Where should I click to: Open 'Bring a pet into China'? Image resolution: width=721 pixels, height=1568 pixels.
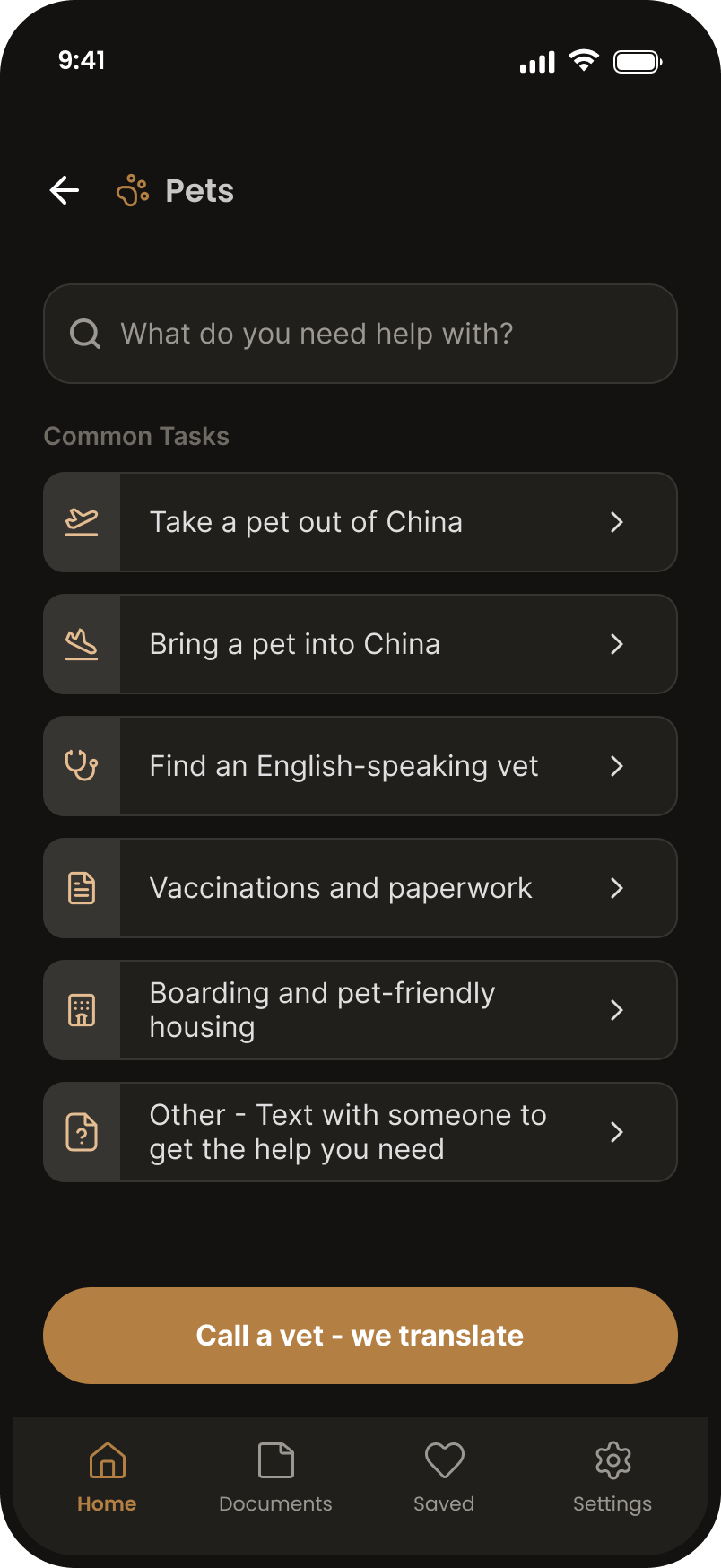tap(360, 644)
